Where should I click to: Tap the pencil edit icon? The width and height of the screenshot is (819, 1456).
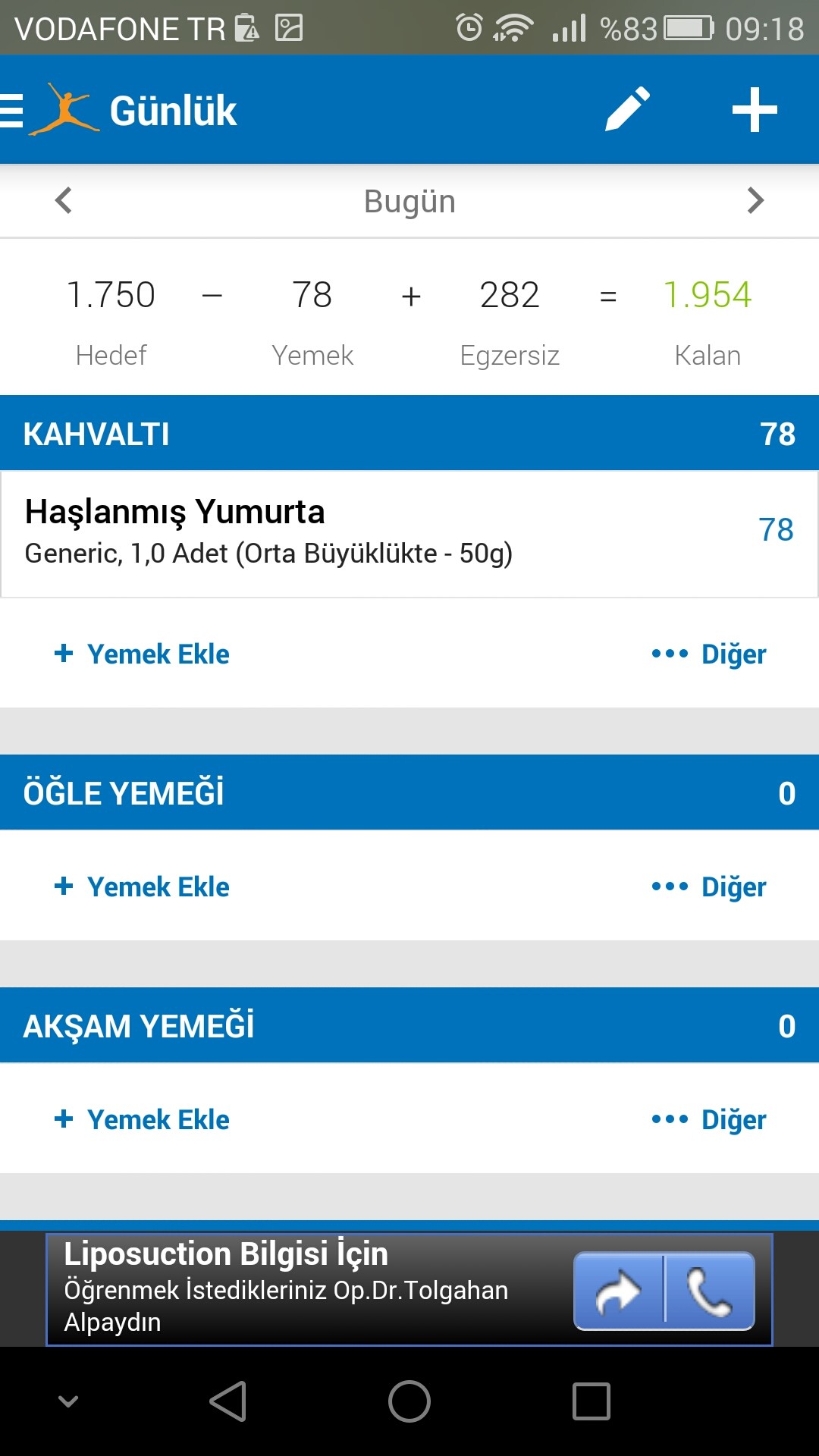coord(628,109)
